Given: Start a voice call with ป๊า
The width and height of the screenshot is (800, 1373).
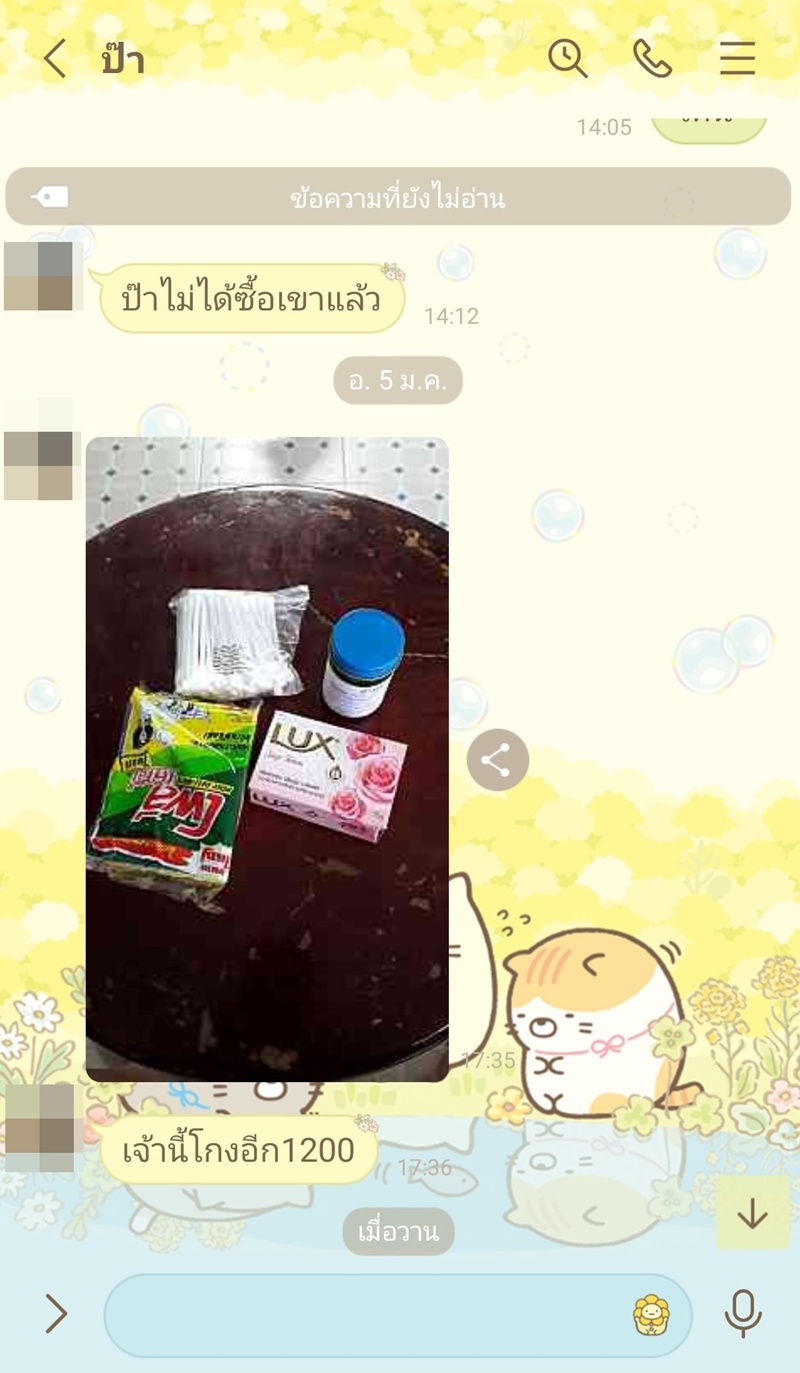Looking at the screenshot, I should [x=652, y=59].
